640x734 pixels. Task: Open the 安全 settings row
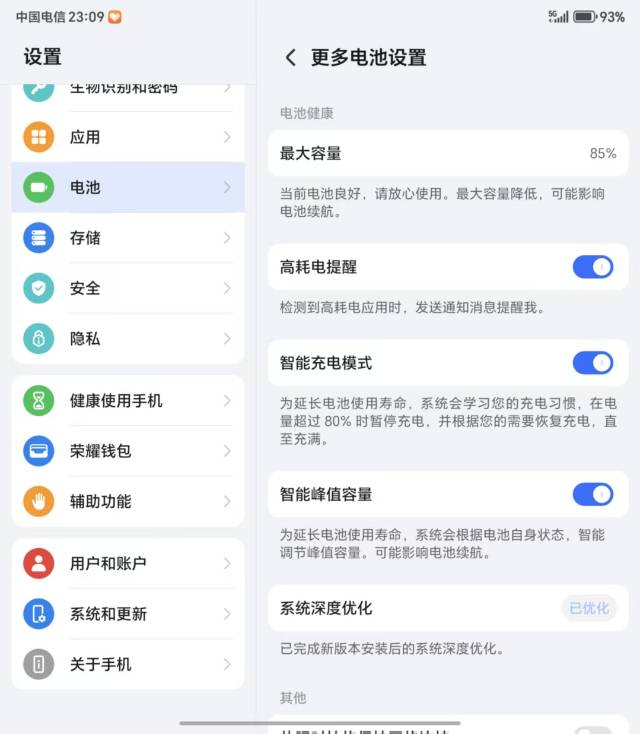coord(128,288)
